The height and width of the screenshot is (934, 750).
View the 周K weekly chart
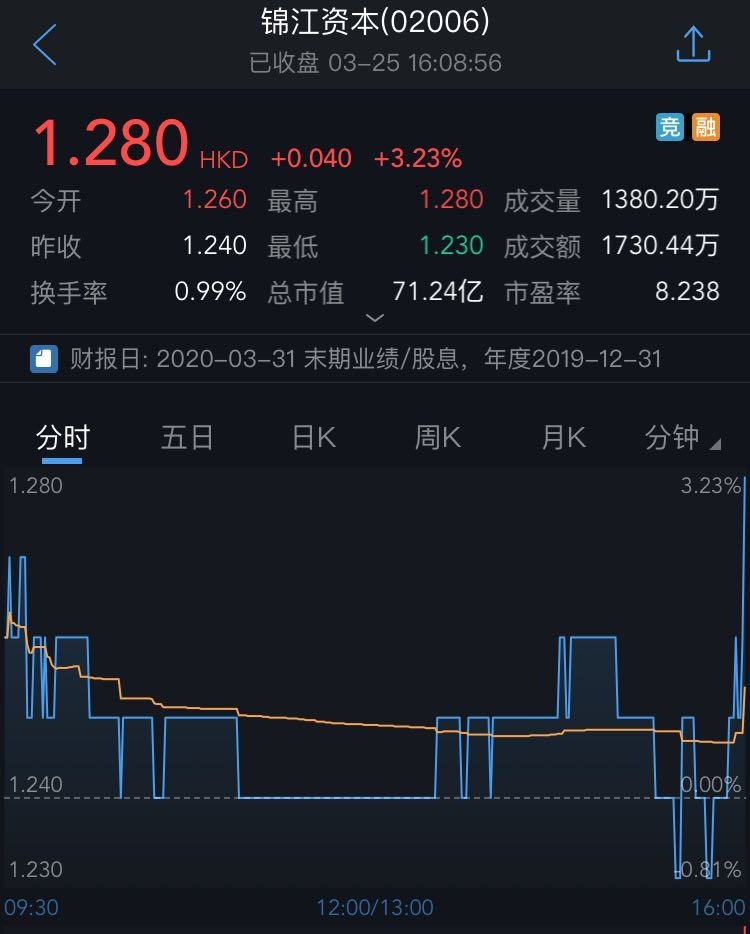[438, 438]
